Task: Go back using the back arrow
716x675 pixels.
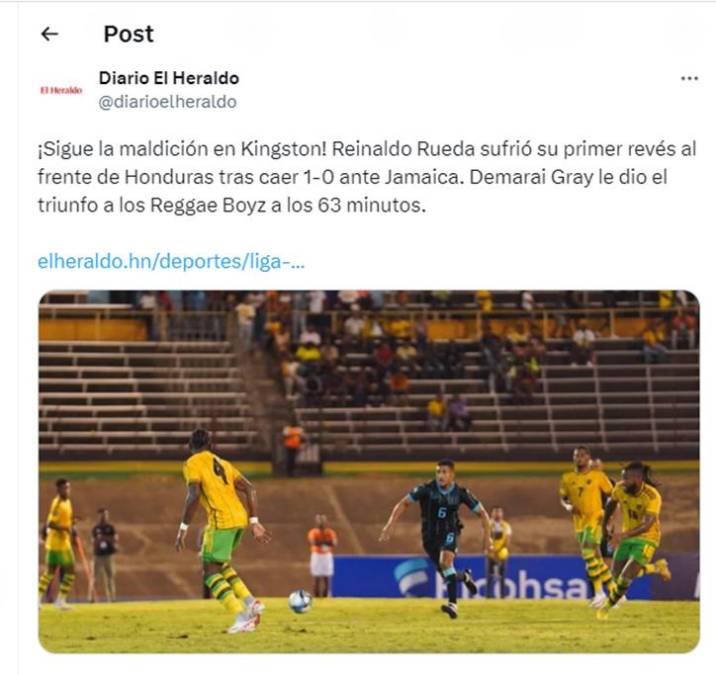Action: tap(49, 34)
